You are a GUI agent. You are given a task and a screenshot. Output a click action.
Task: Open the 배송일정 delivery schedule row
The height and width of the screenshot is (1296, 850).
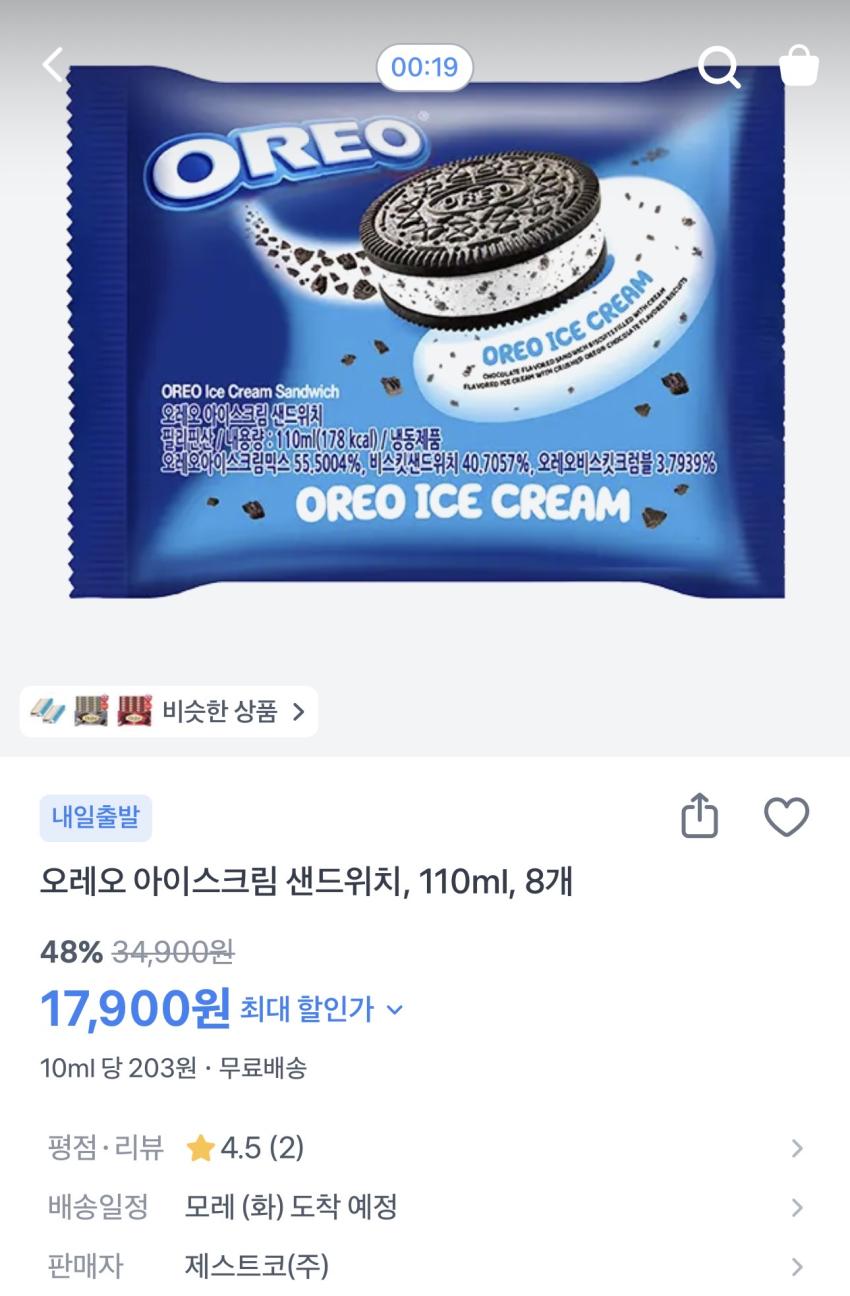425,1207
